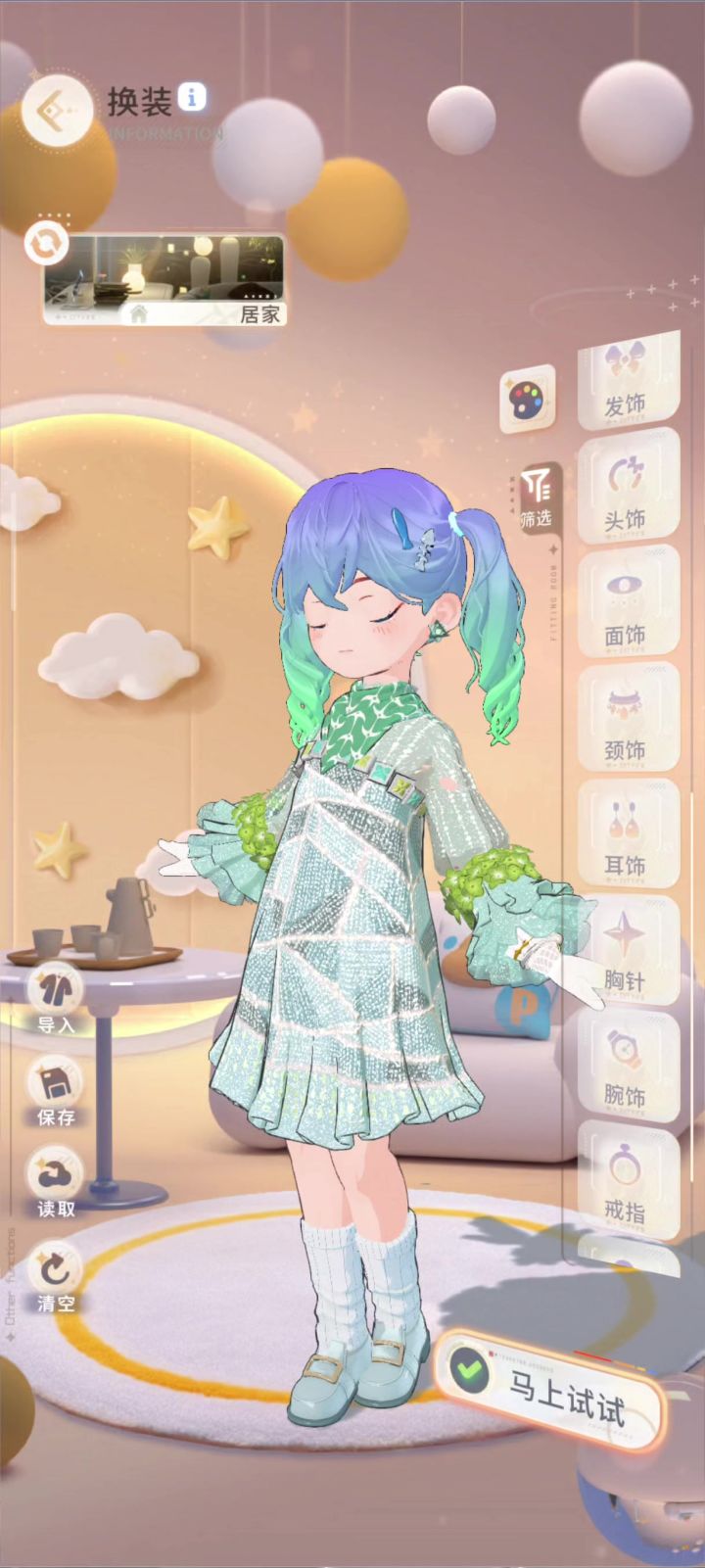Switch the 居家 background scene

(164, 279)
